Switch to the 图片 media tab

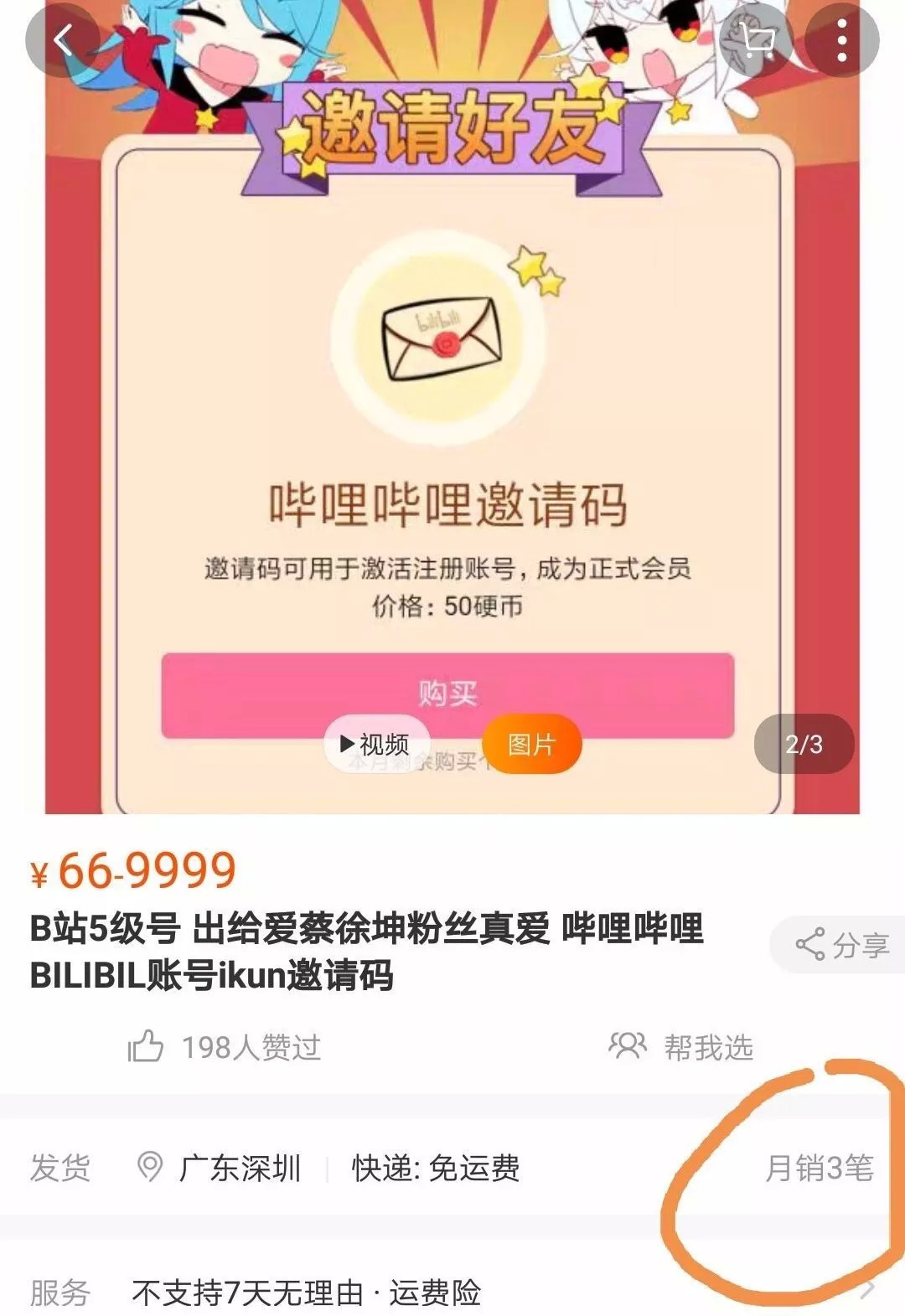pyautogui.click(x=531, y=744)
